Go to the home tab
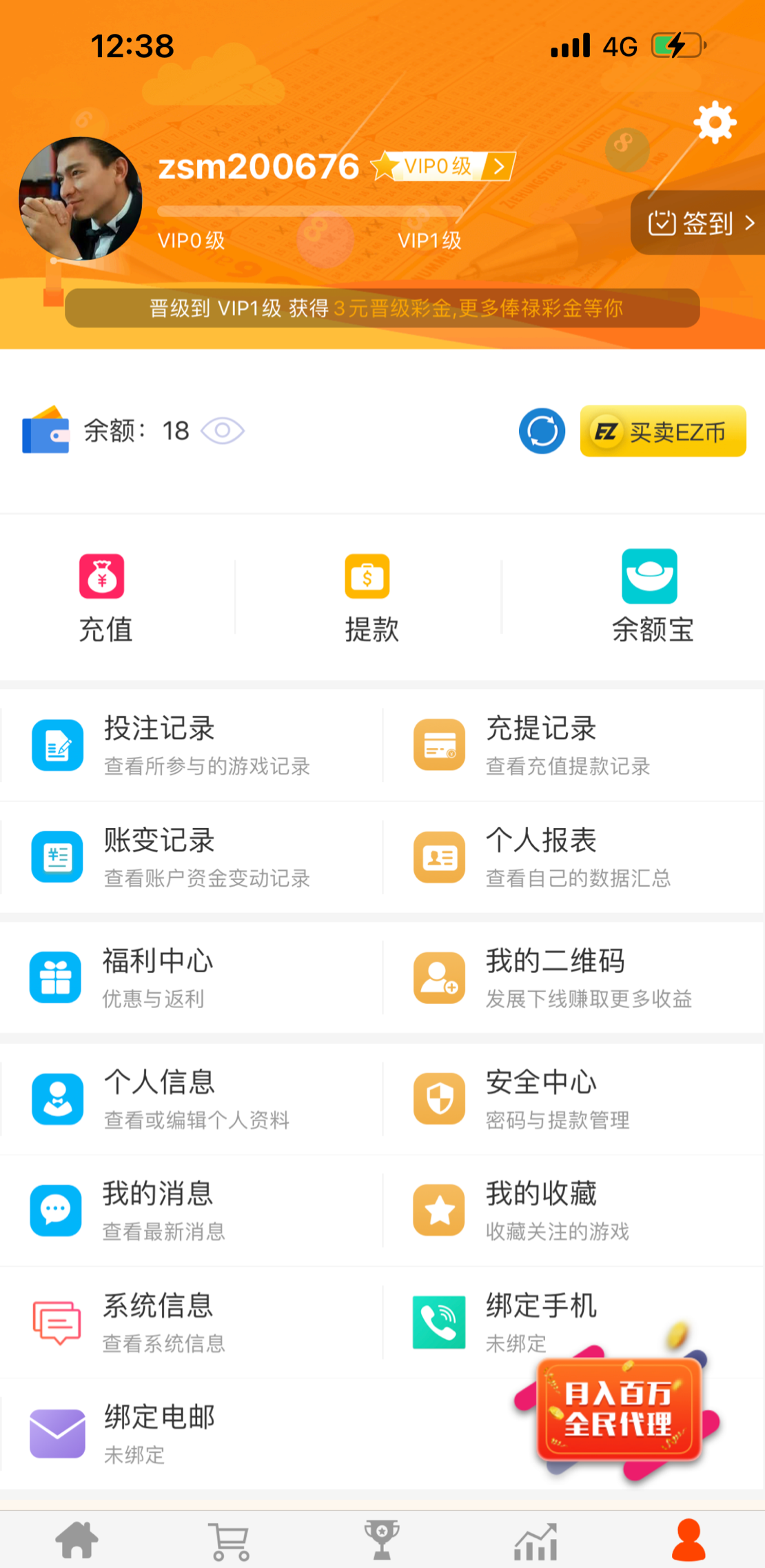The image size is (765, 1568). click(x=76, y=1540)
